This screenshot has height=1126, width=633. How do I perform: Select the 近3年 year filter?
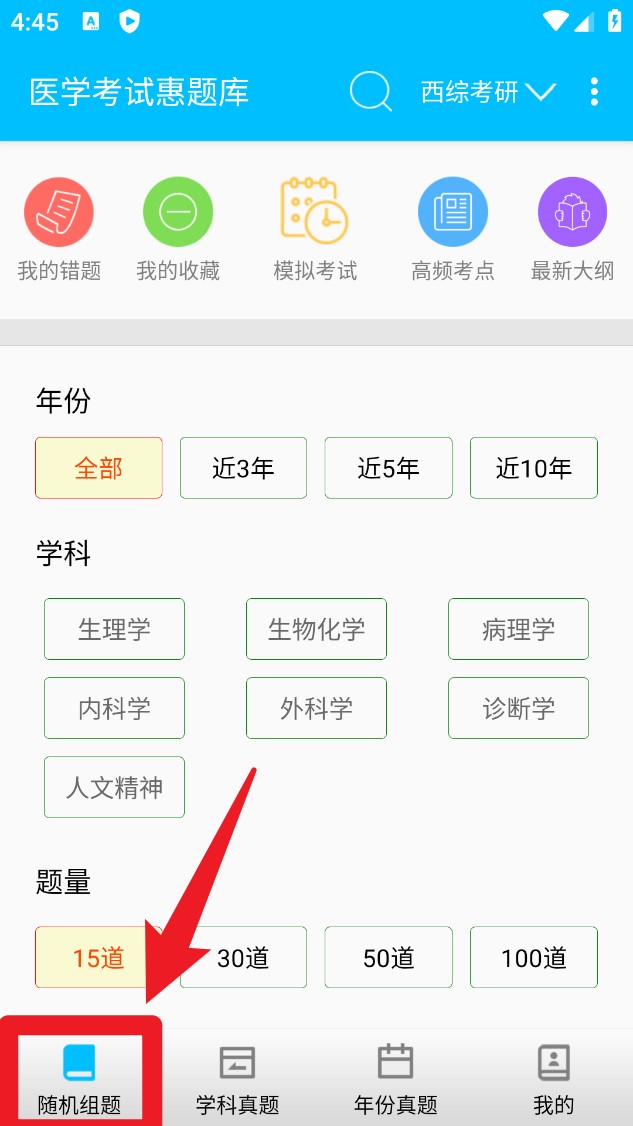click(x=243, y=468)
